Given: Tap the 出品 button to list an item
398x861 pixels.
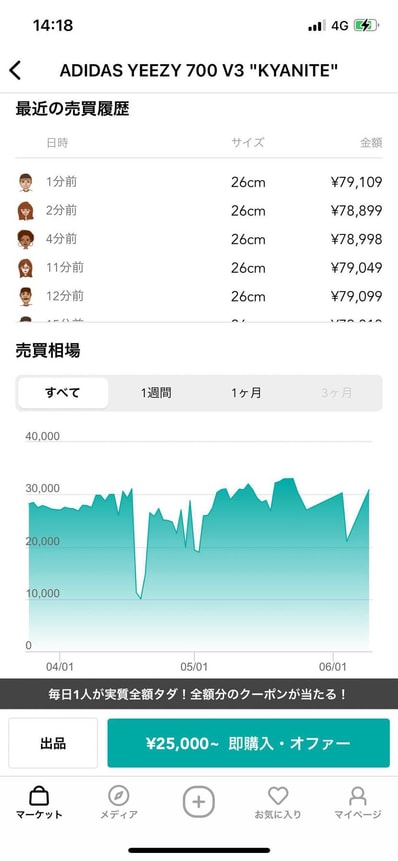Looking at the screenshot, I should coord(53,743).
